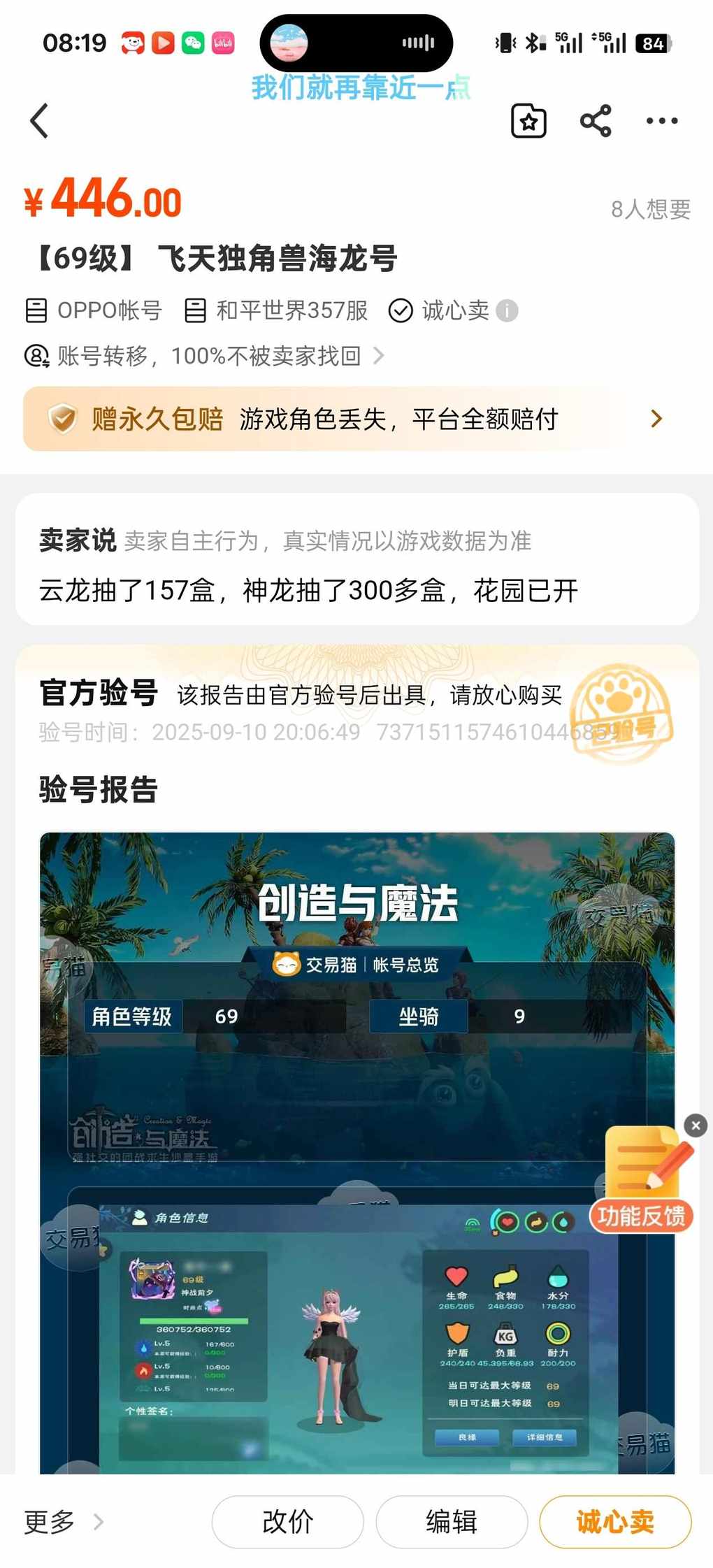Screen dimensions: 713x1568
Task: Select the 诚心卖 button
Action: (615, 1521)
